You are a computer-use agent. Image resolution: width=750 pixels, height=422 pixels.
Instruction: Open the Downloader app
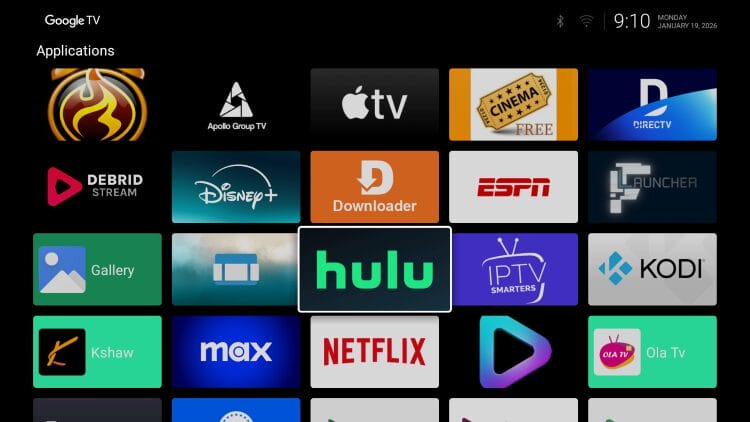click(374, 187)
